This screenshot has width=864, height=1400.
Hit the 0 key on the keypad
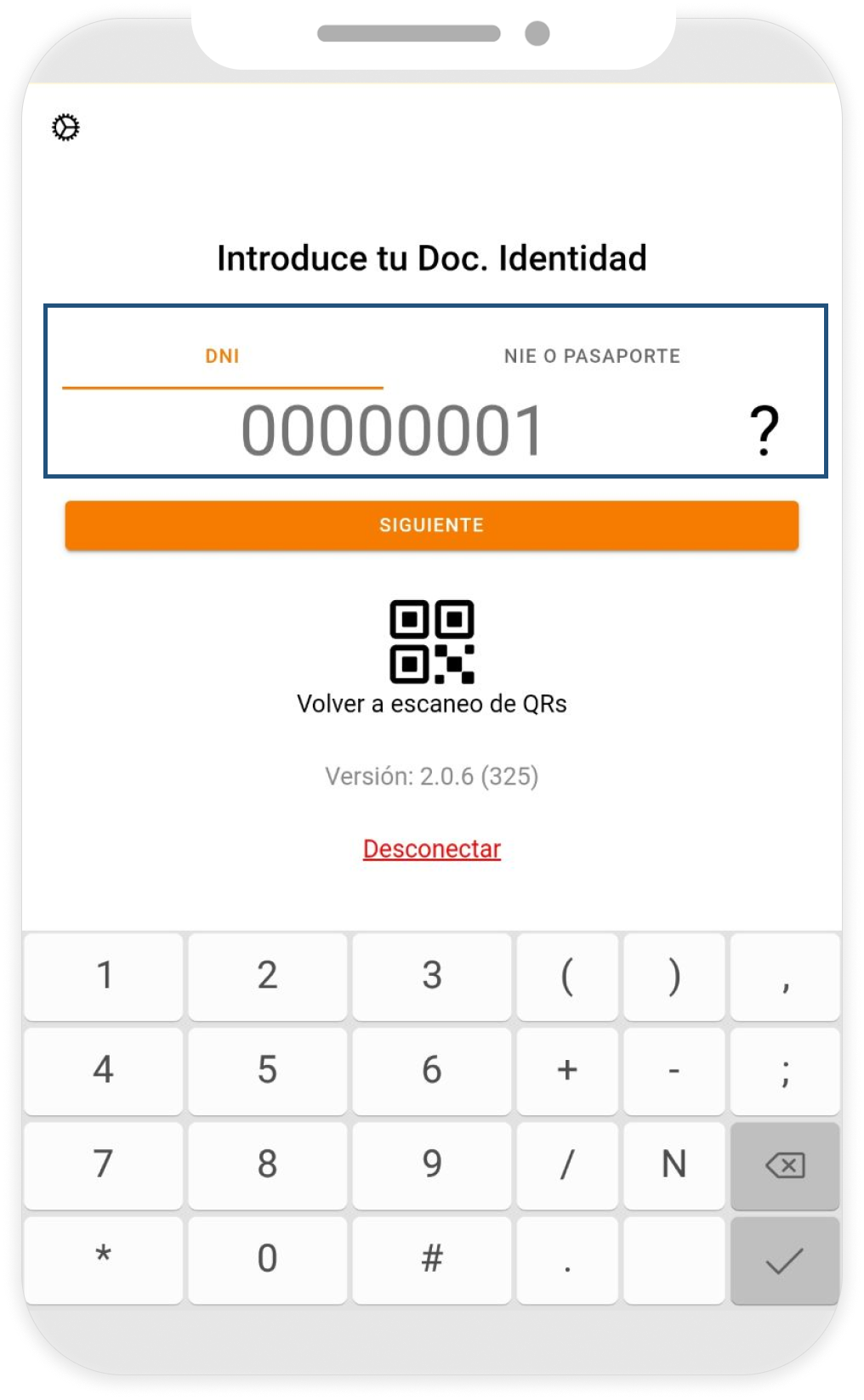[267, 1259]
